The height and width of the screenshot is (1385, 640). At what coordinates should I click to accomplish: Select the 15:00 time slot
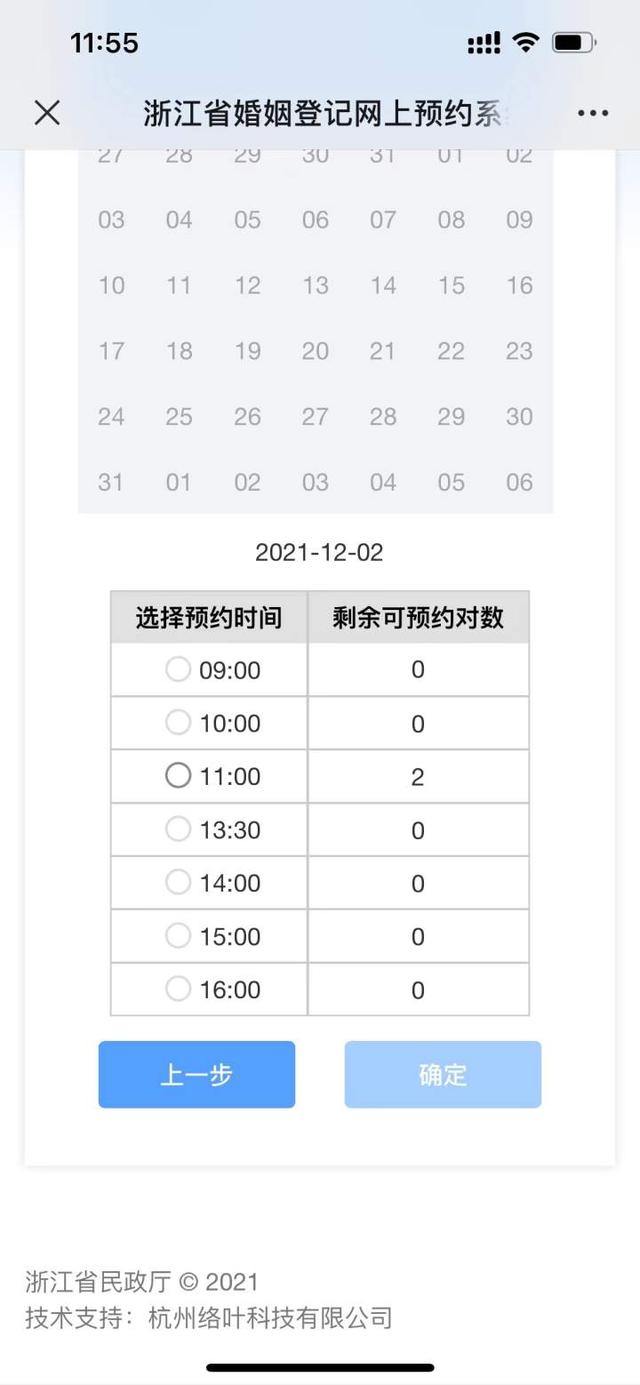pyautogui.click(x=177, y=936)
